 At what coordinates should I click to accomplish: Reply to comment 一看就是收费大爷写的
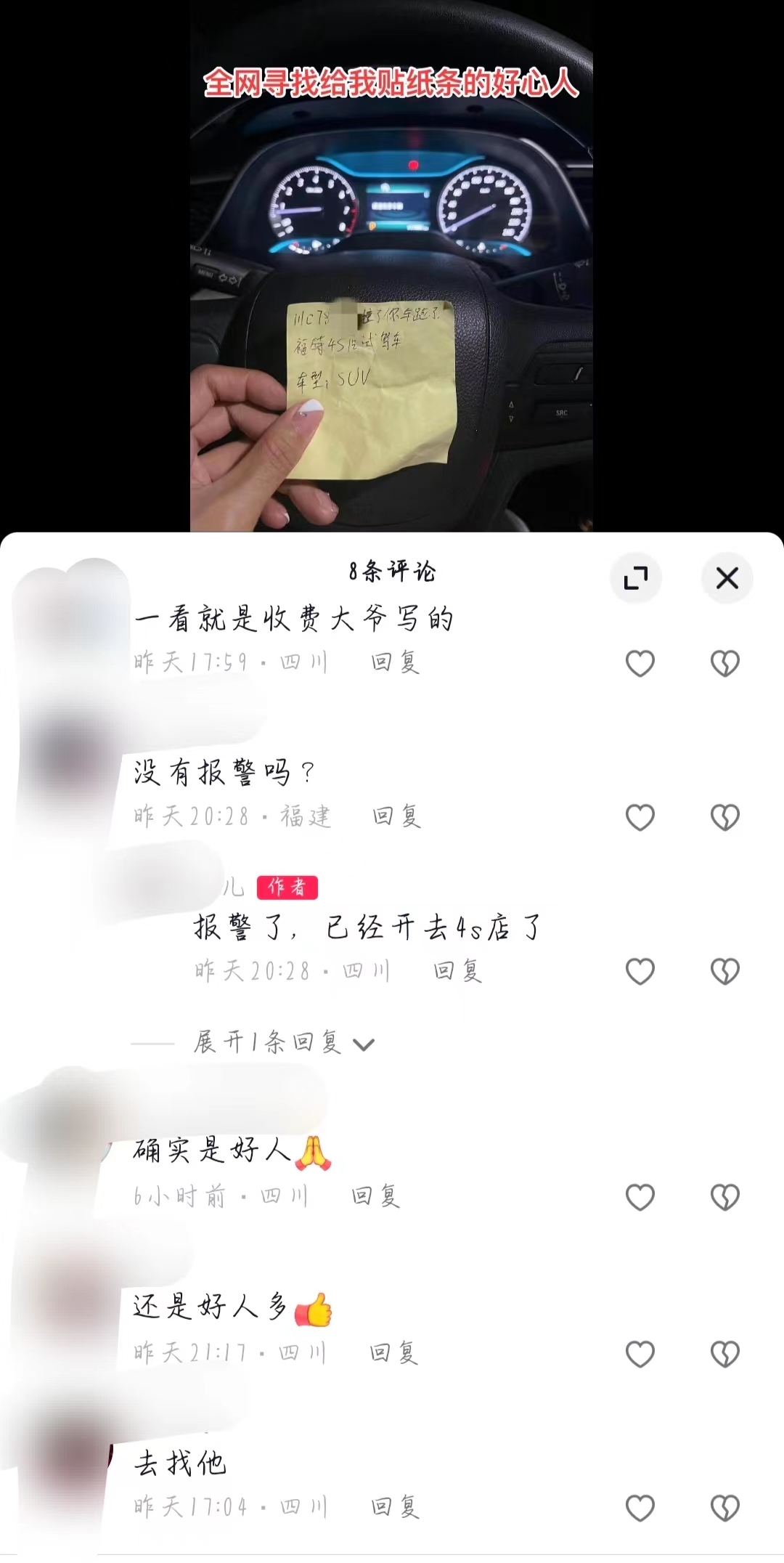[396, 662]
